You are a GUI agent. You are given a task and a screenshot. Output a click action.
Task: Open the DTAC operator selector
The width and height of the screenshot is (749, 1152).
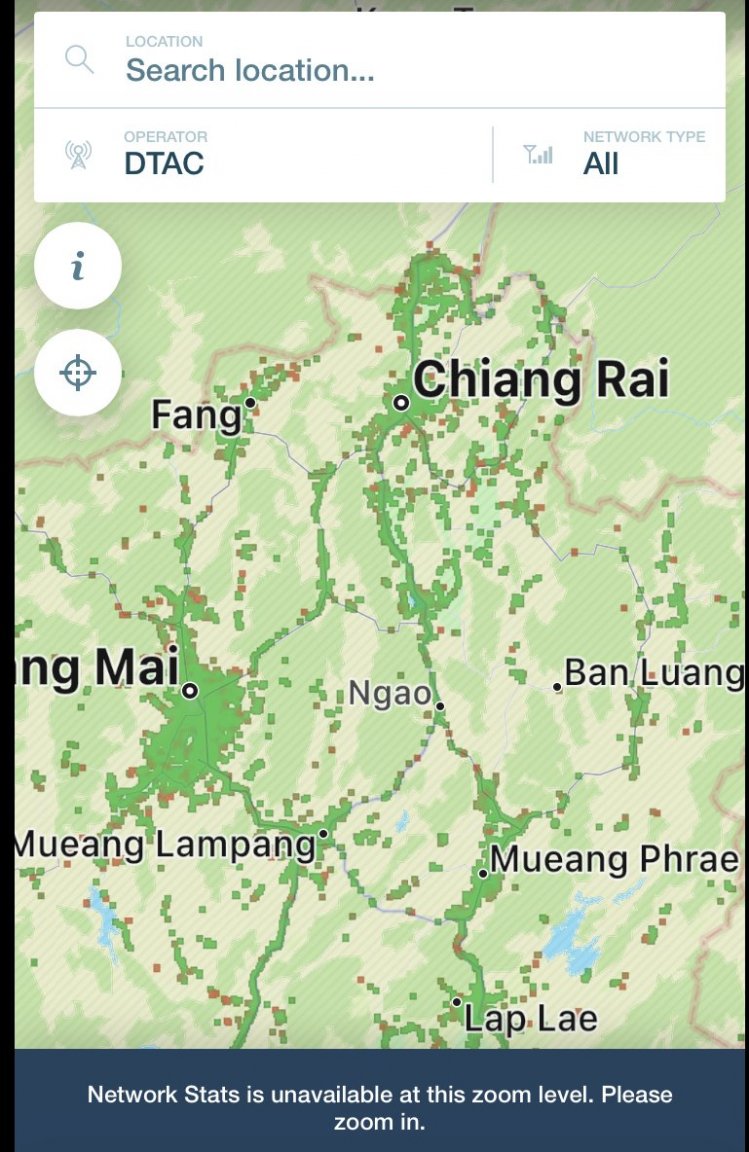pos(260,154)
